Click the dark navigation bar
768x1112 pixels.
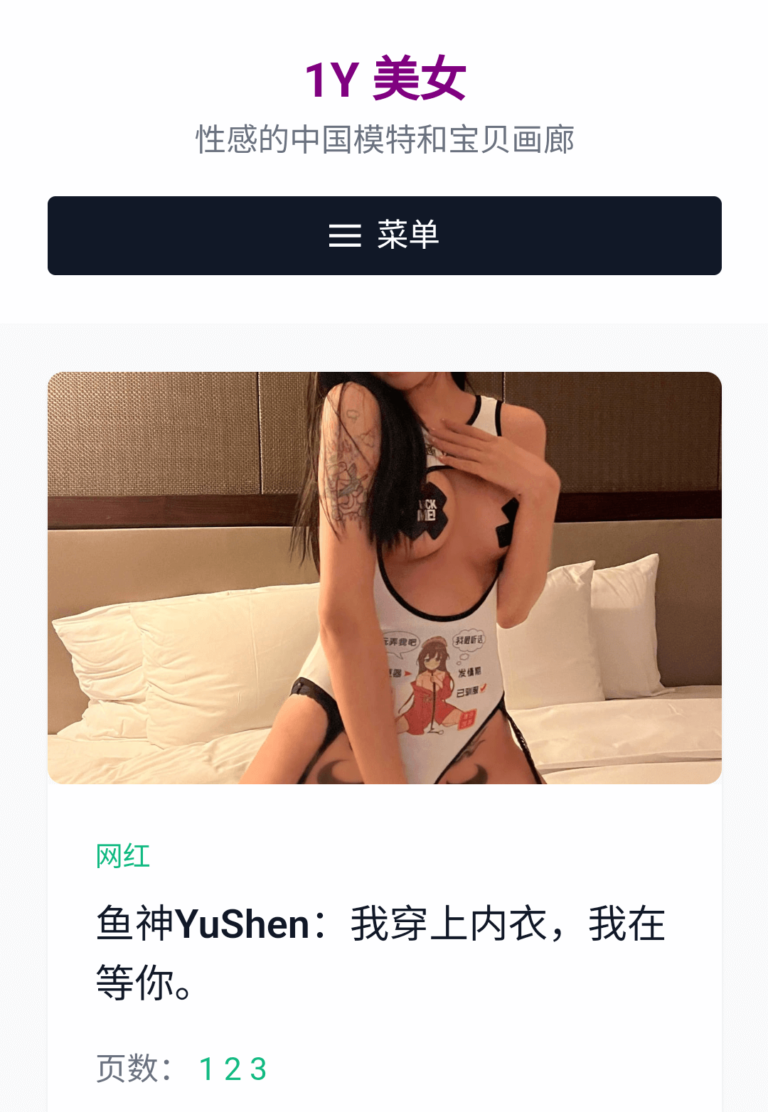click(383, 236)
